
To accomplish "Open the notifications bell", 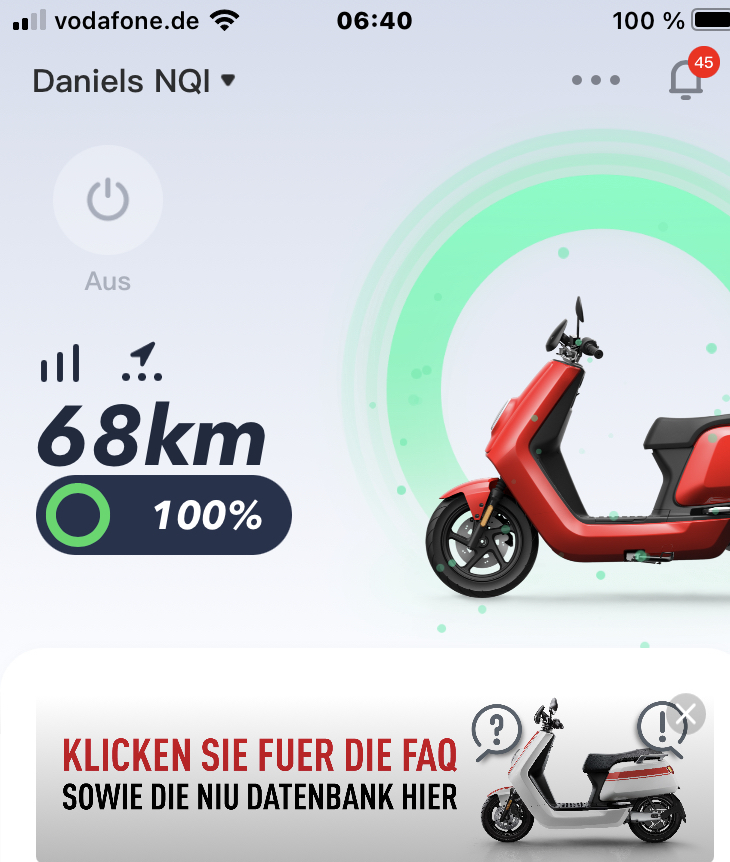I will tap(687, 80).
